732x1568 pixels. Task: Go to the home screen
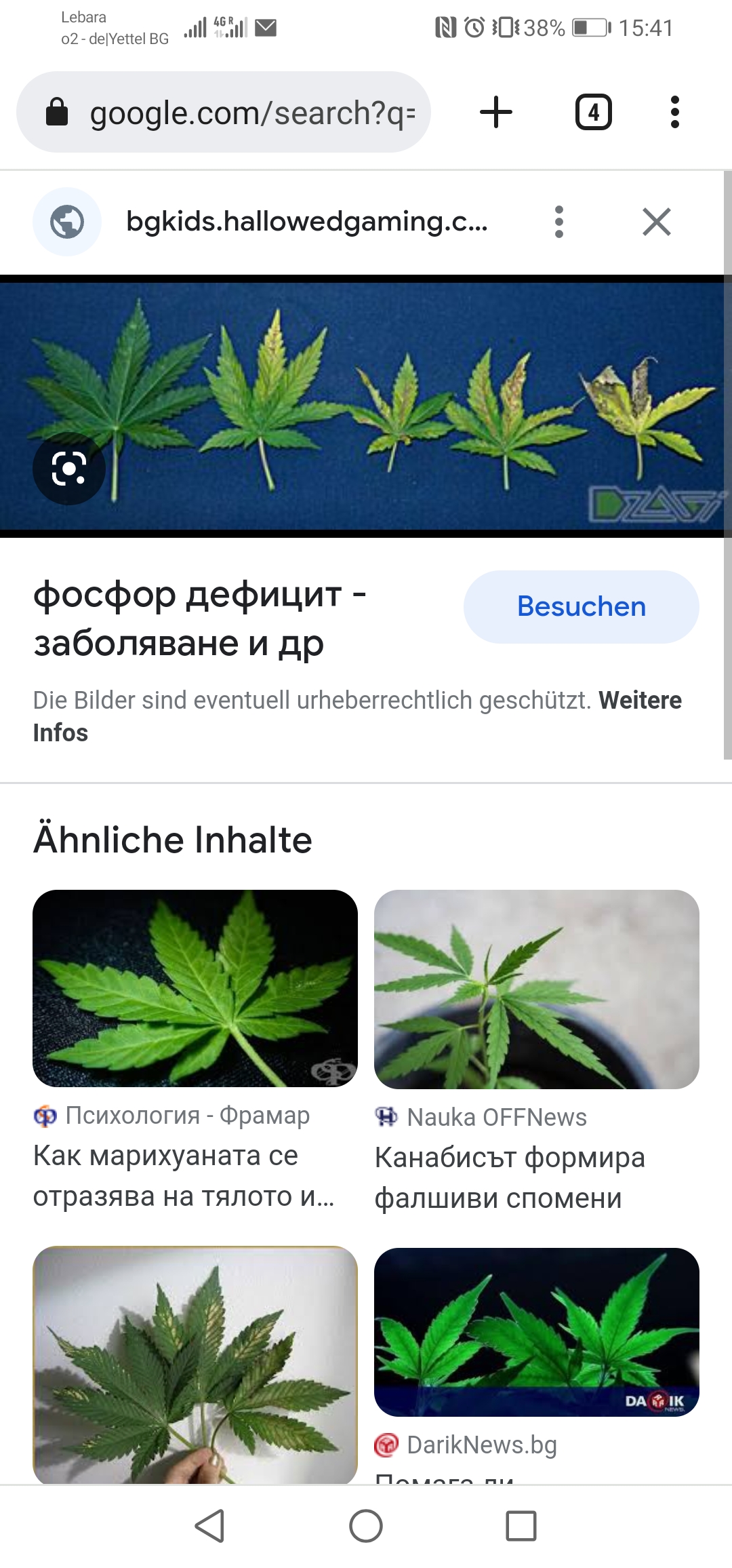coord(366,1526)
